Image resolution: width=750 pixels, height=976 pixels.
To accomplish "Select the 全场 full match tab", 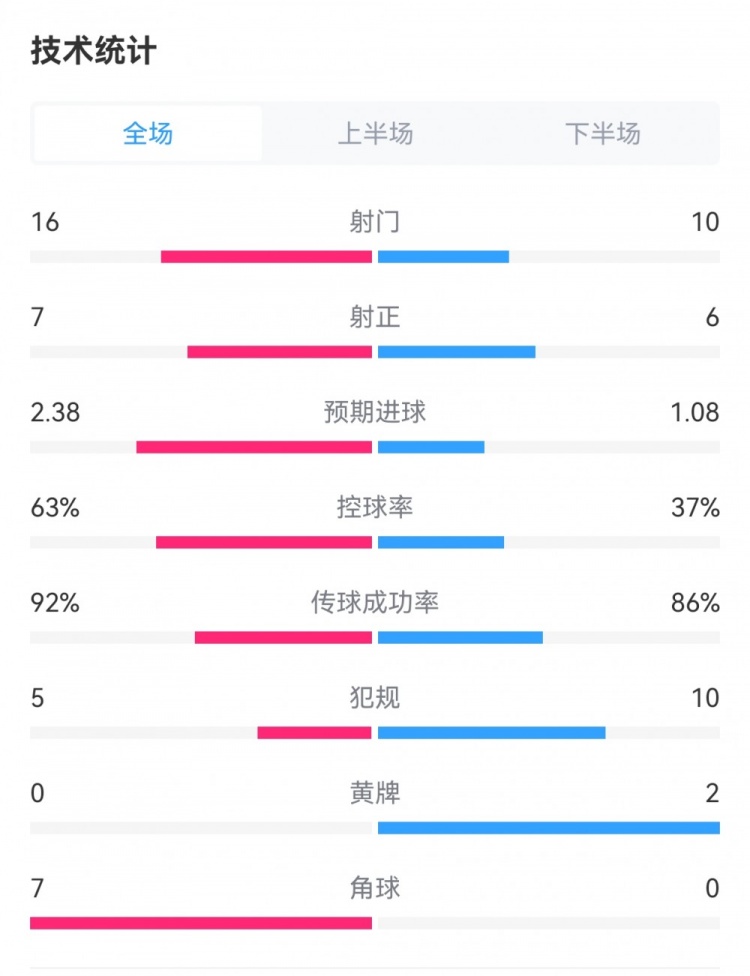I will 148,133.
